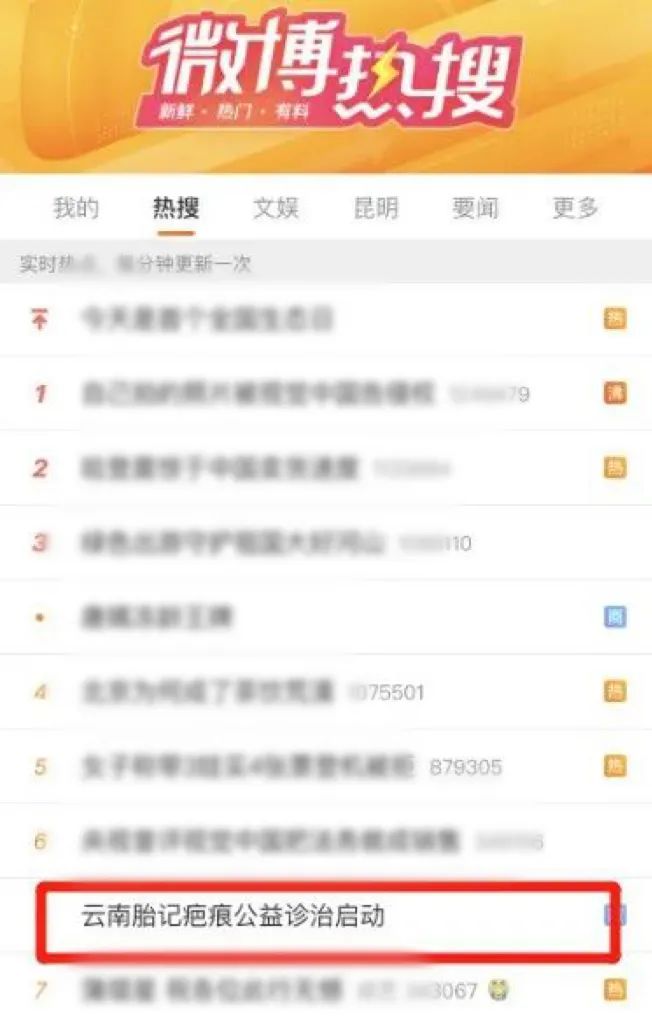Viewport: 652px width, 1024px height.
Task: Switch to the 昆明 local tab
Action: 376,208
